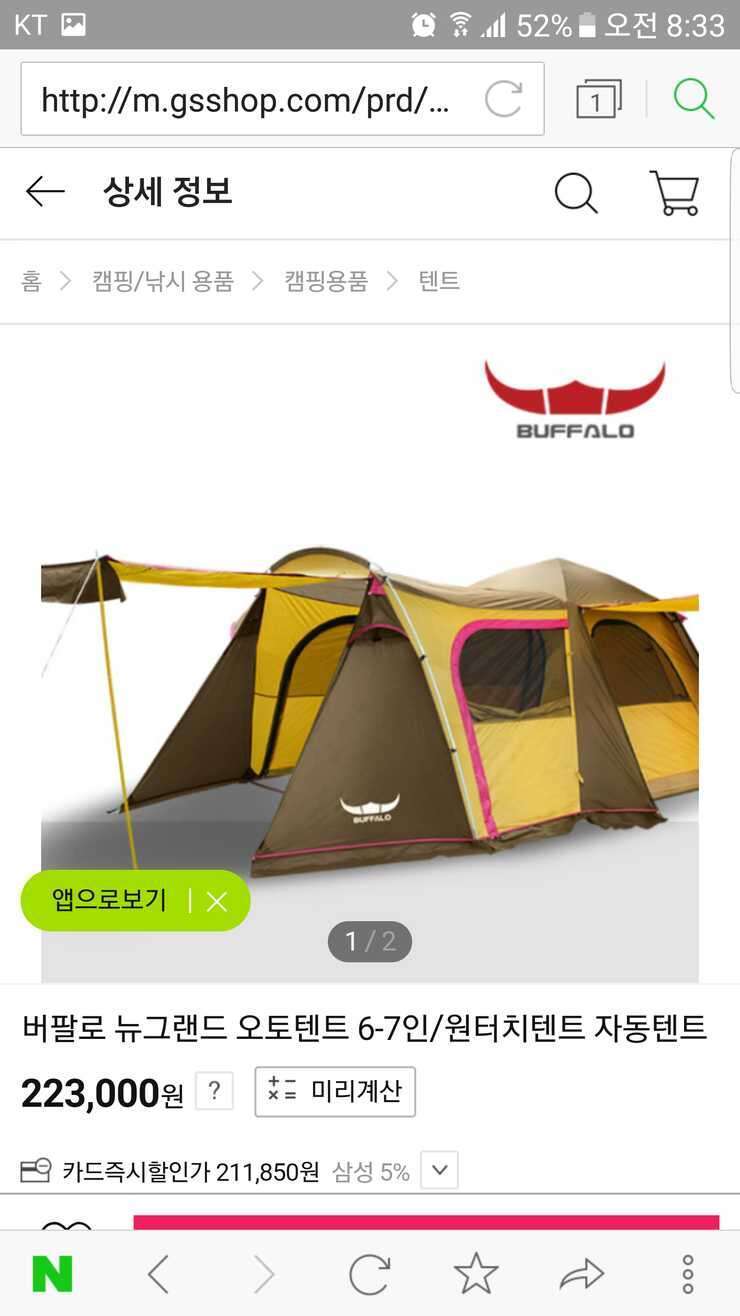Image resolution: width=740 pixels, height=1316 pixels.
Task: Go to 홈 in the breadcrumb
Action: pos(31,281)
